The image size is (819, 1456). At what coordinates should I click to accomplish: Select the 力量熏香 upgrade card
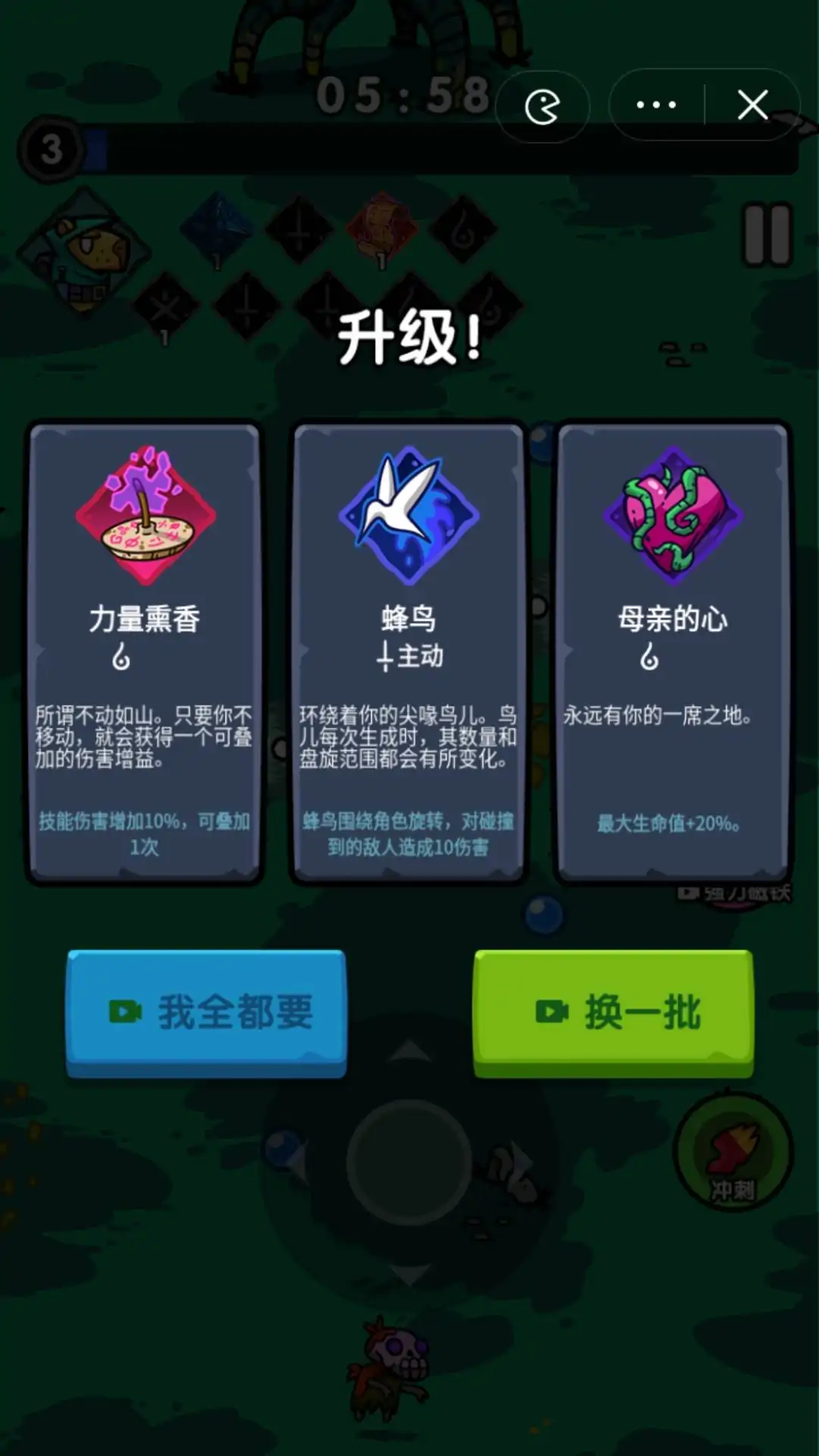pos(144,652)
